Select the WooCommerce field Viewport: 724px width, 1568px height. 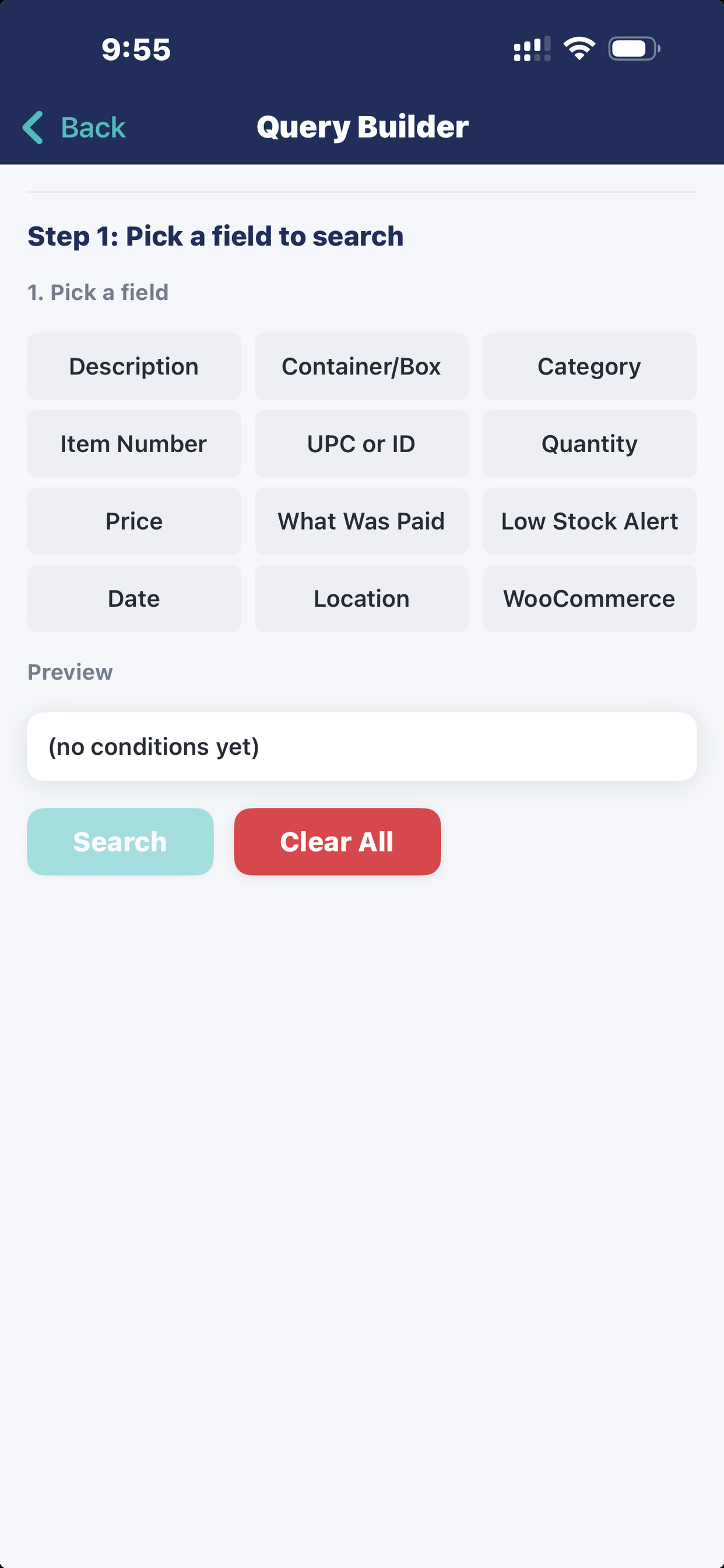[x=589, y=598]
